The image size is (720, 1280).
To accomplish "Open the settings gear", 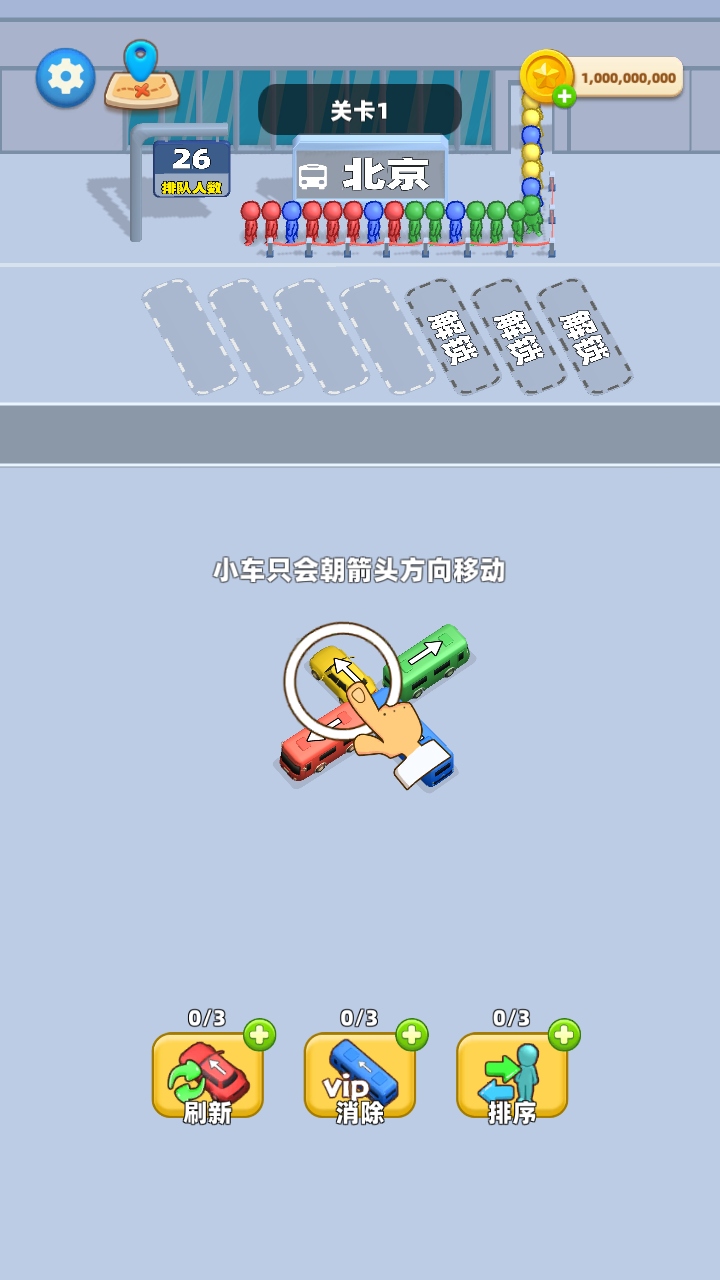I will pyautogui.click(x=65, y=77).
